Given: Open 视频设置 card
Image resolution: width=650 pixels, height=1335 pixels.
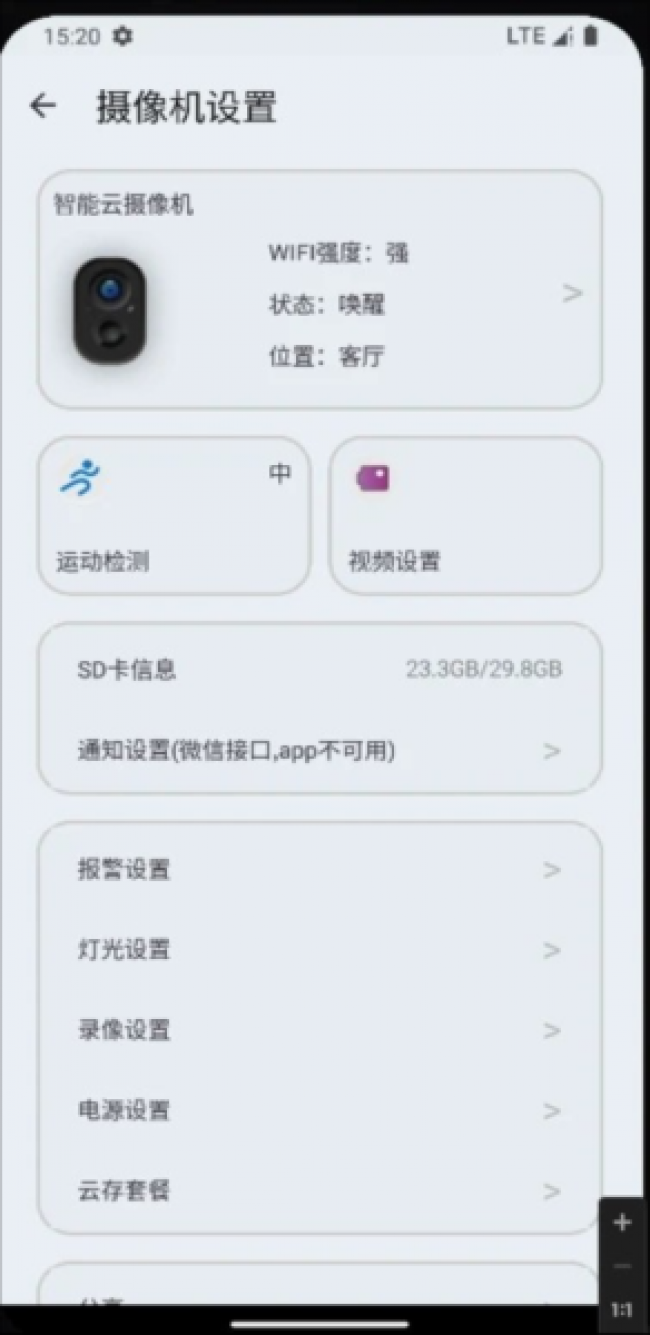Looking at the screenshot, I should [x=466, y=516].
